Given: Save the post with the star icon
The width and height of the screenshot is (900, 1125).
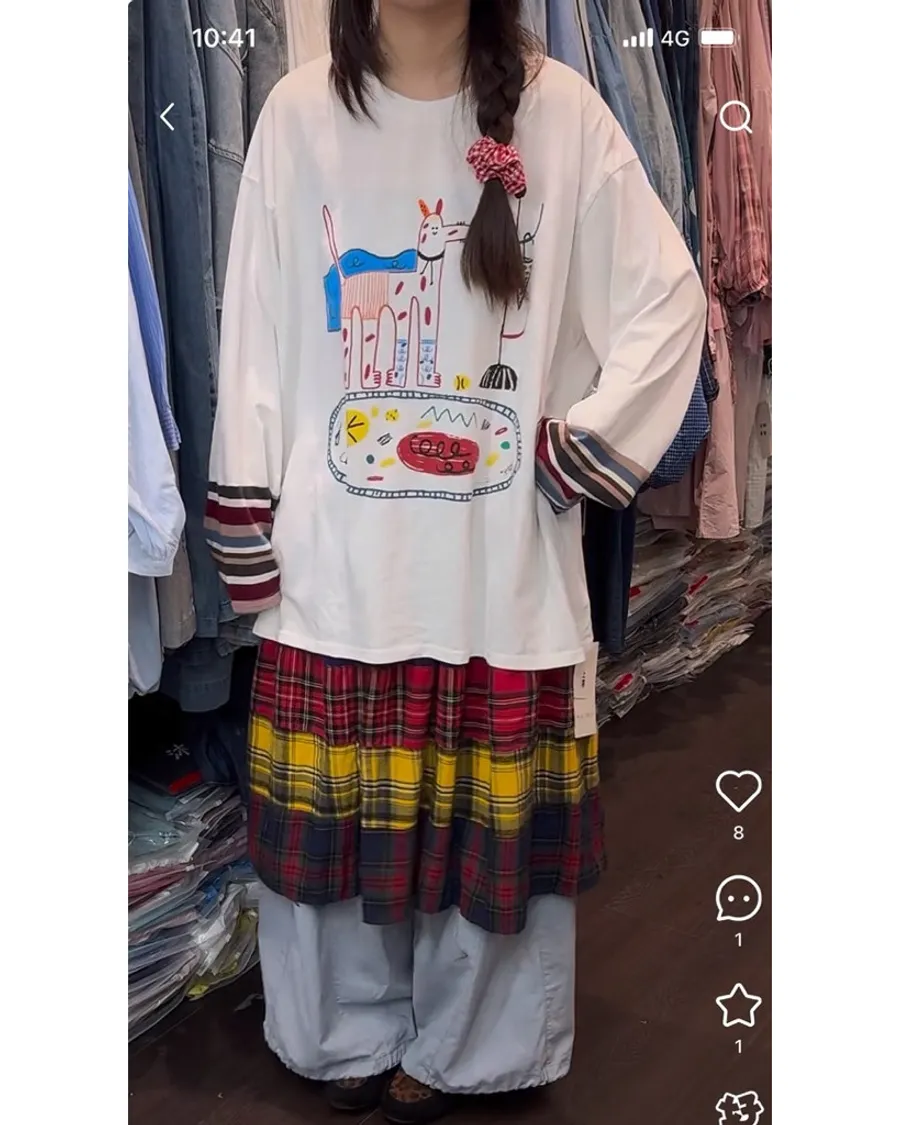Looking at the screenshot, I should coord(738,1005).
